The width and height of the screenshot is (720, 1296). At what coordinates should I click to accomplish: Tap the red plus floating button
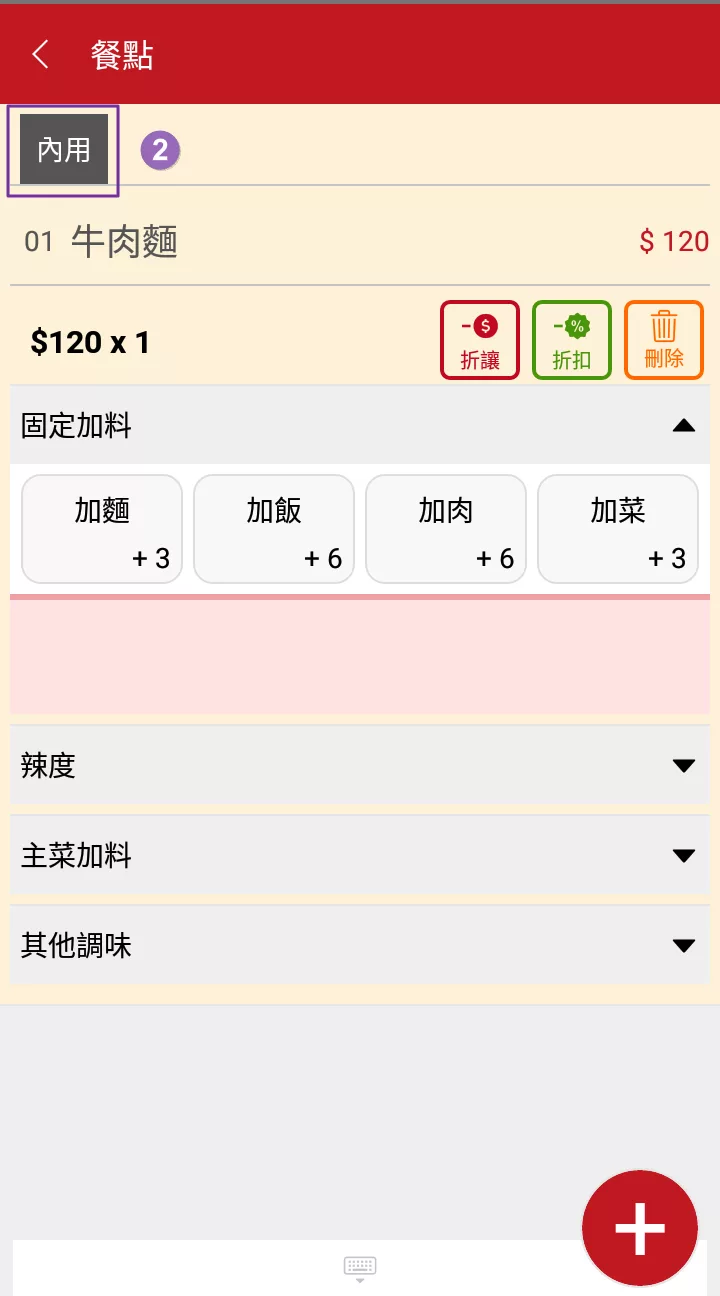(640, 1228)
